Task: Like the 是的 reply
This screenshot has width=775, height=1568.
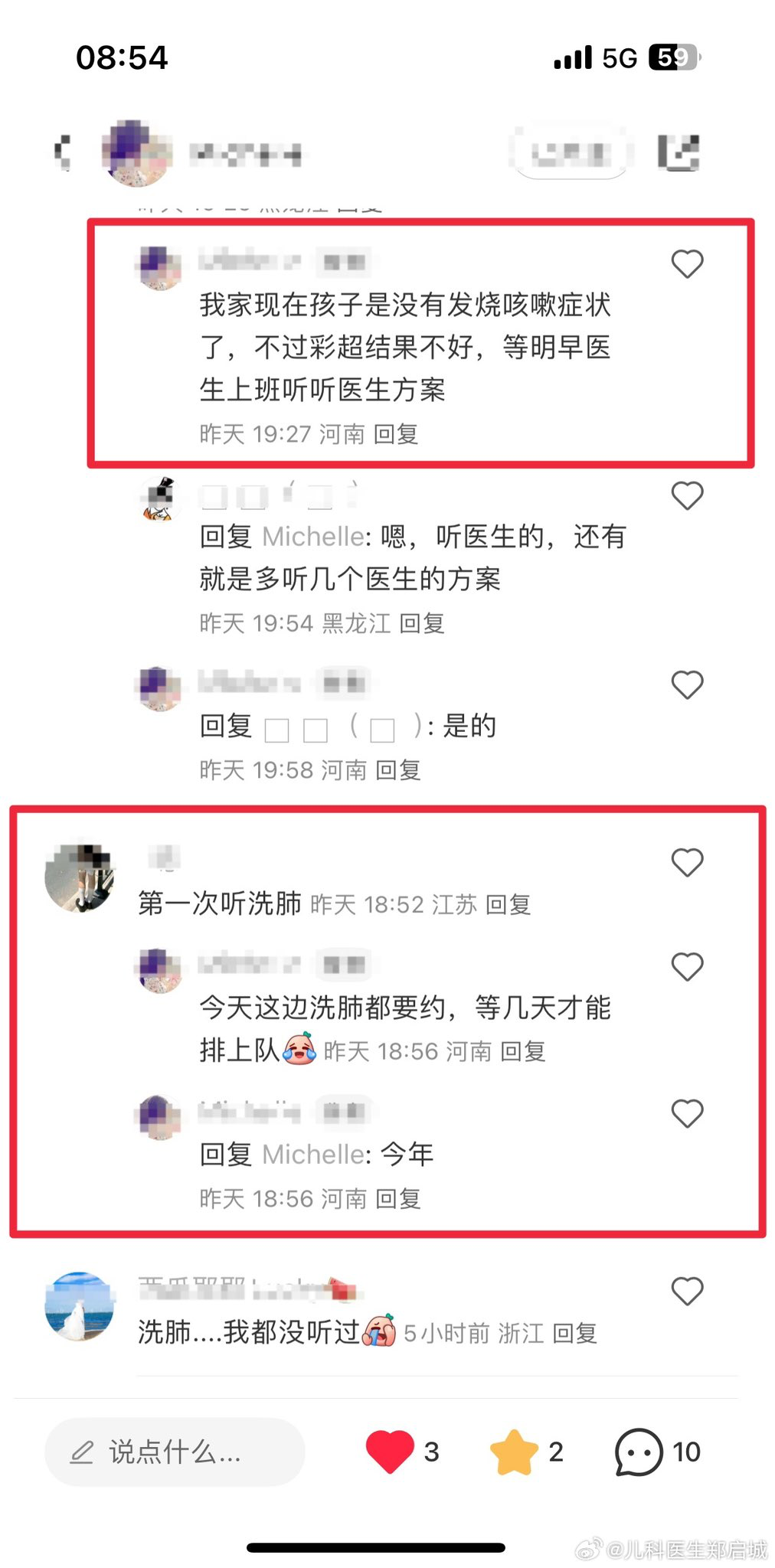Action: click(687, 684)
